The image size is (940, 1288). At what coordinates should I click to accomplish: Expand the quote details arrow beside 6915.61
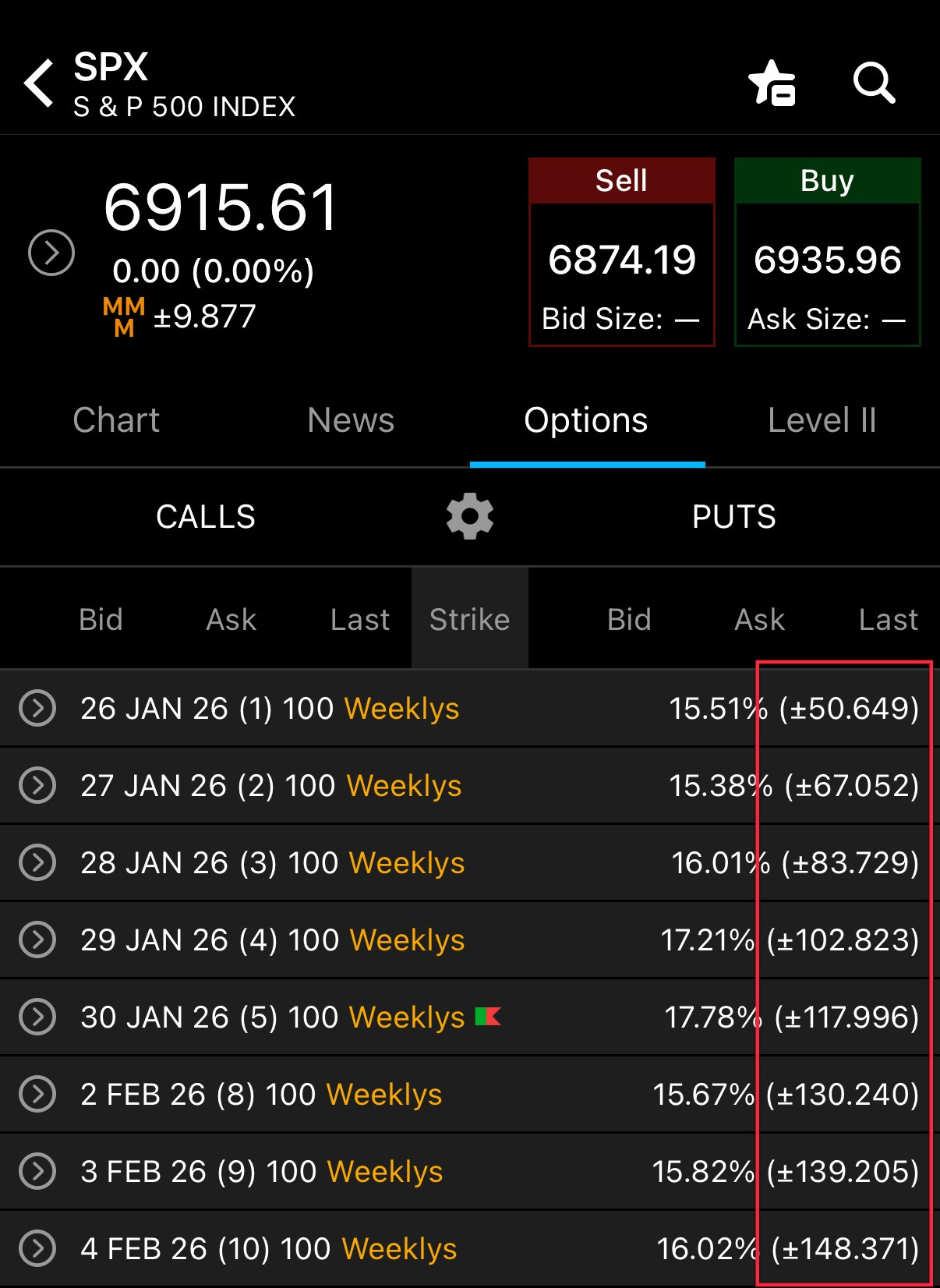[51, 253]
